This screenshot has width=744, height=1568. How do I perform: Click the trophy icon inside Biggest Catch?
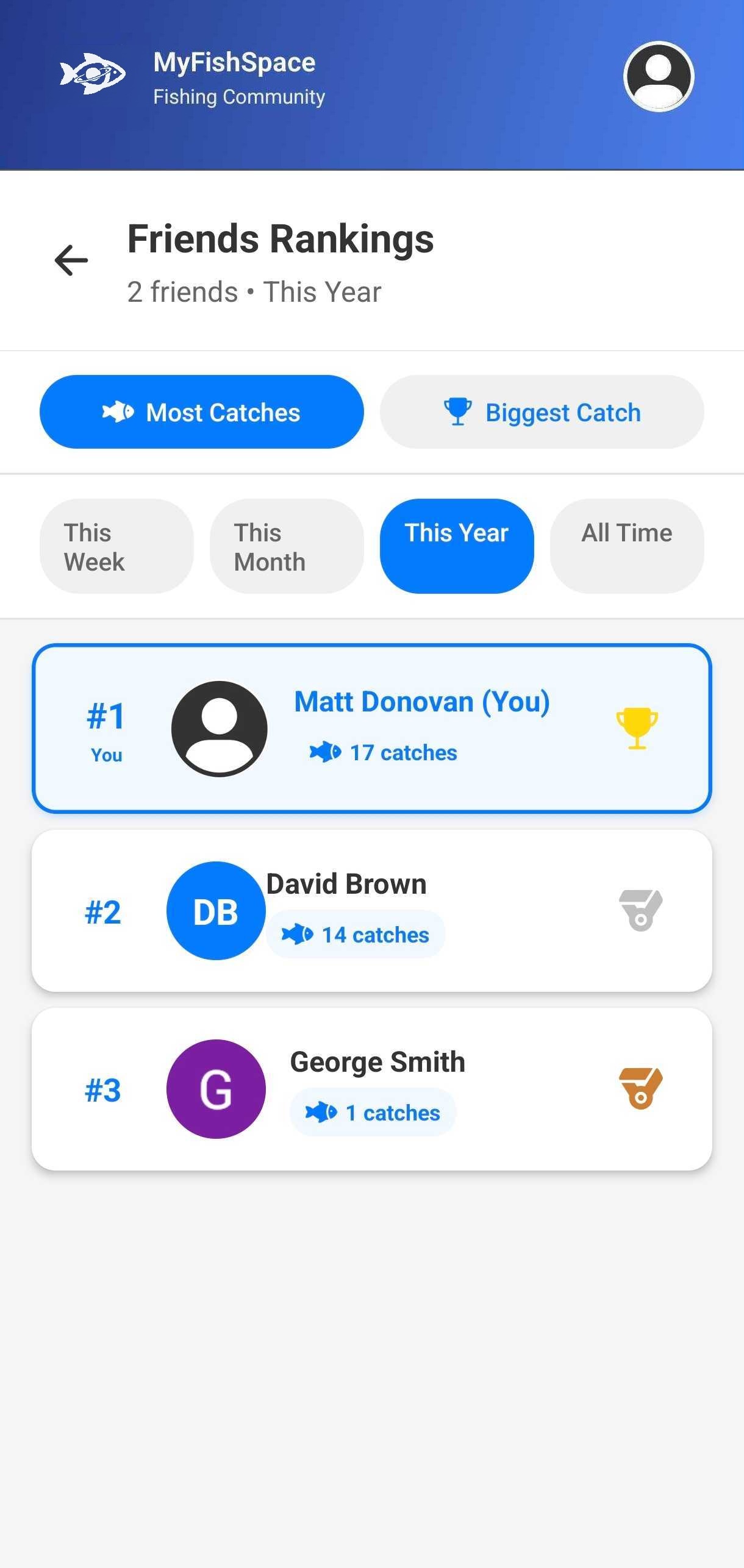click(457, 412)
